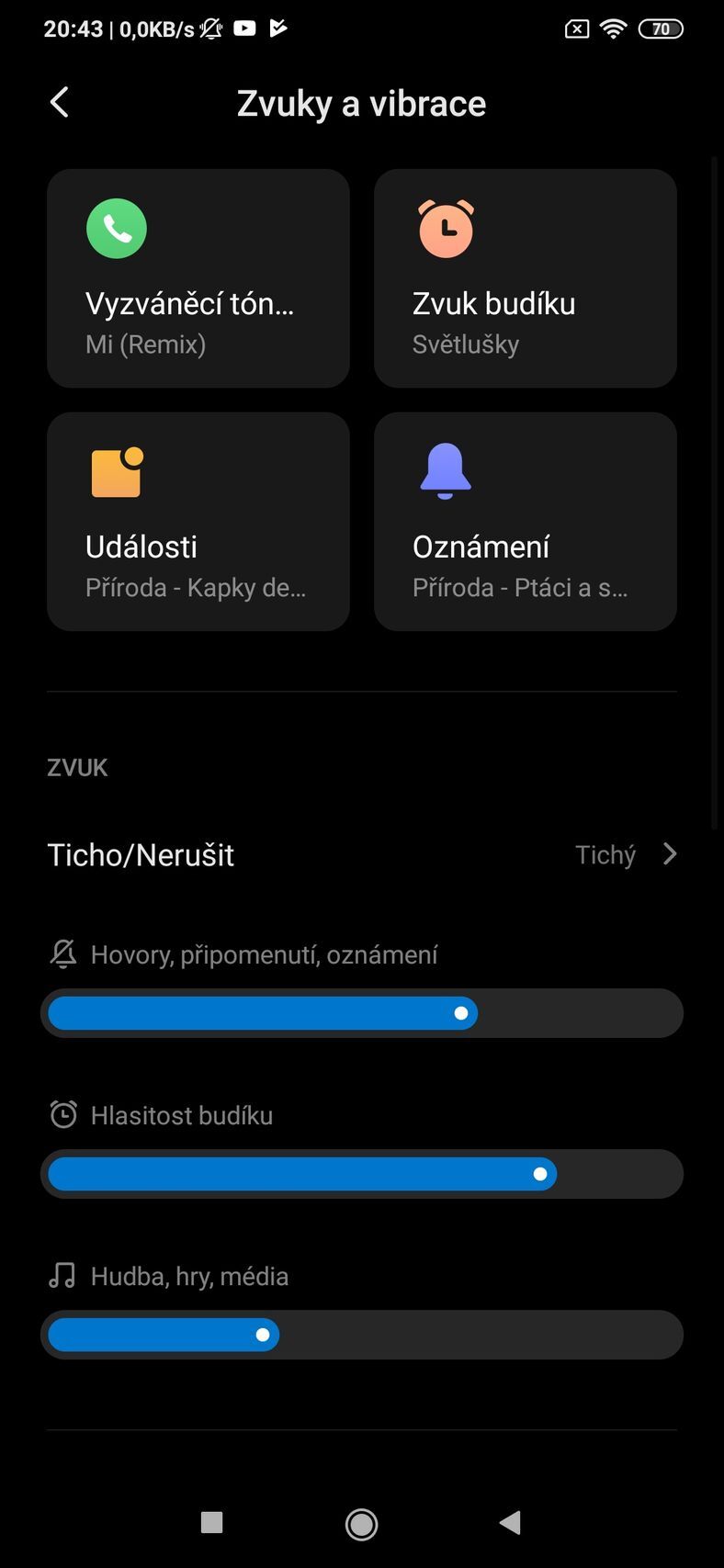Tap the Hlasitost budíku slider handle

pos(540,1173)
